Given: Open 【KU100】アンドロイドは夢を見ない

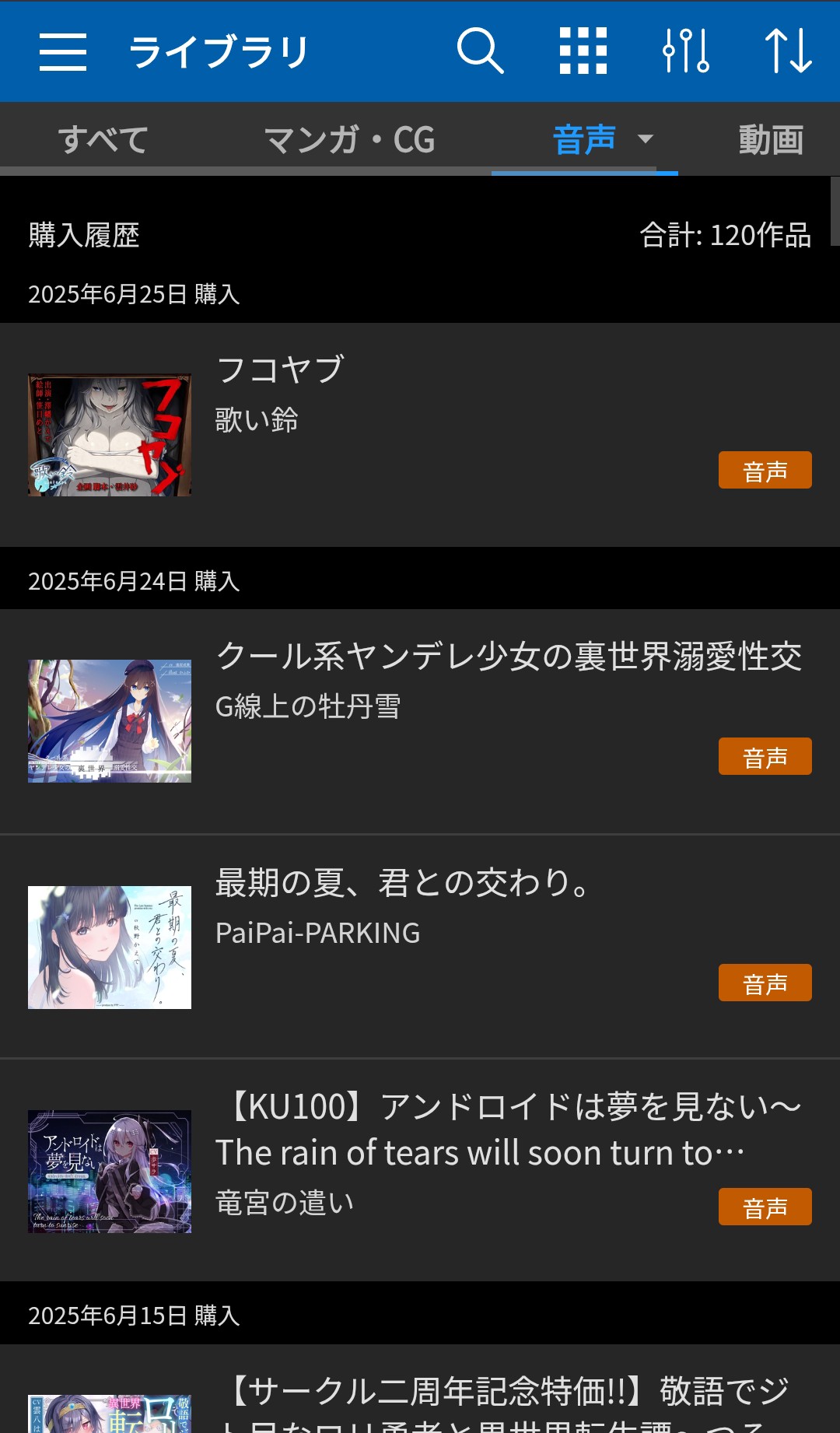Looking at the screenshot, I should [420, 1170].
